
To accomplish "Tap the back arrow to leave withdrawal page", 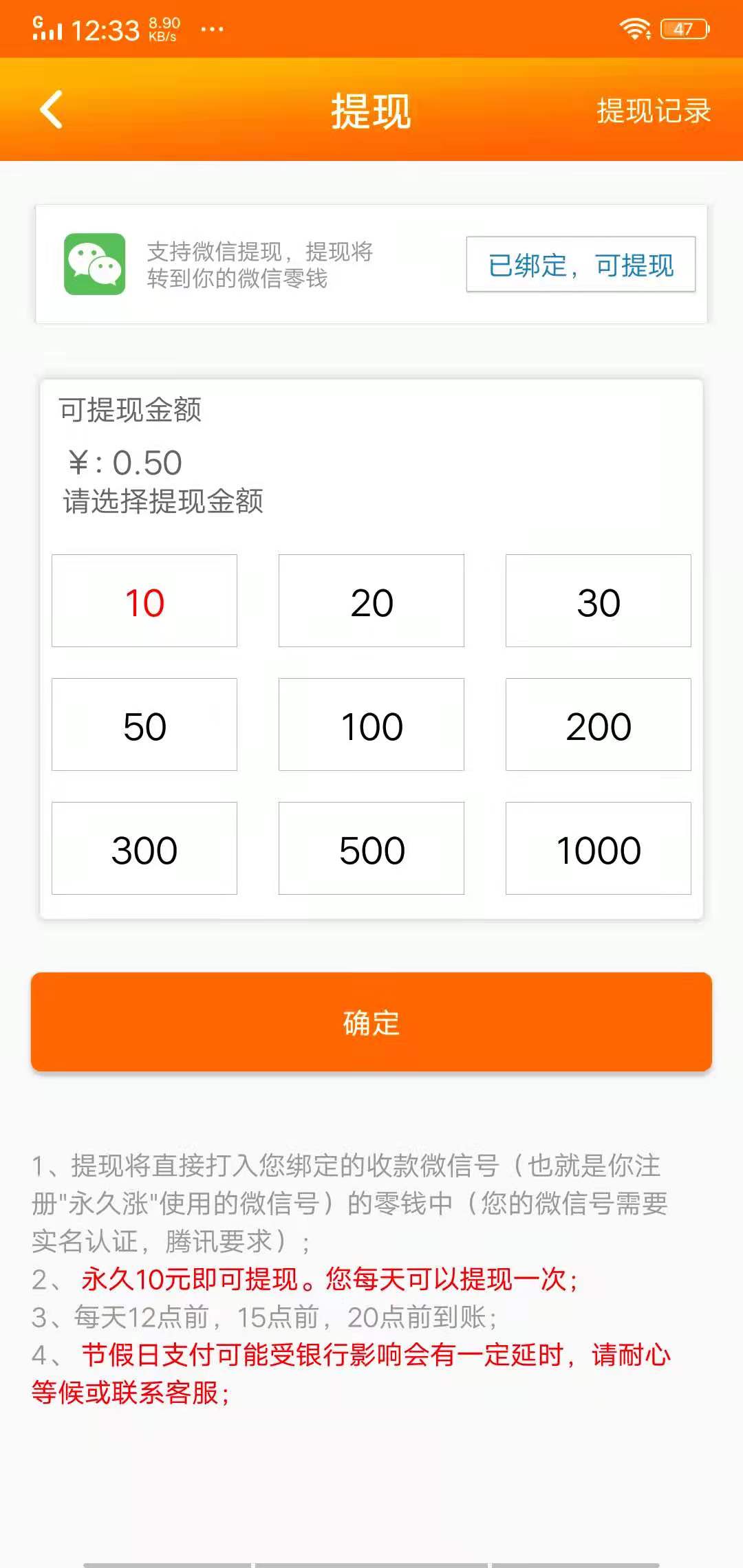I will 50,110.
